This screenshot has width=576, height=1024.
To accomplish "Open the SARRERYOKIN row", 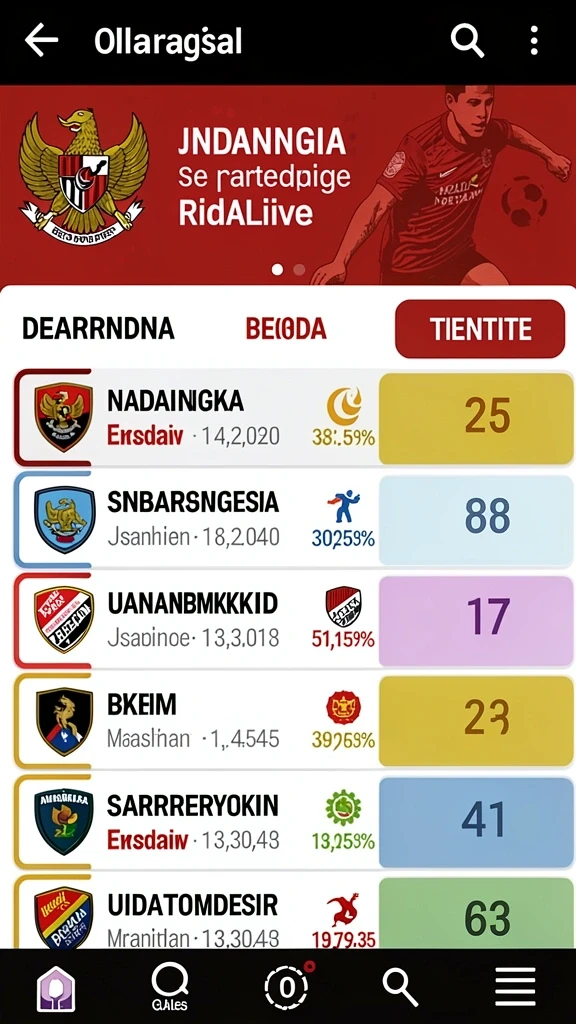I will pos(294,822).
